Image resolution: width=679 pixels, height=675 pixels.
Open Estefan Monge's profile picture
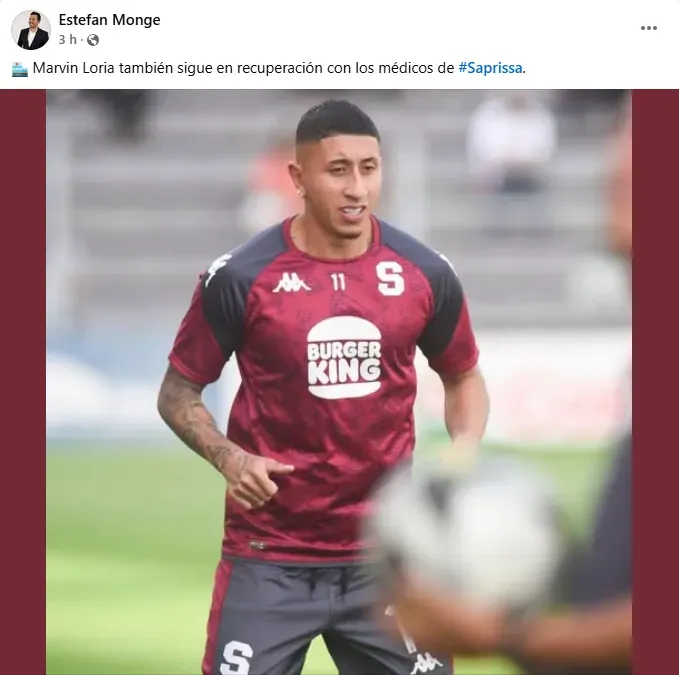(x=31, y=30)
